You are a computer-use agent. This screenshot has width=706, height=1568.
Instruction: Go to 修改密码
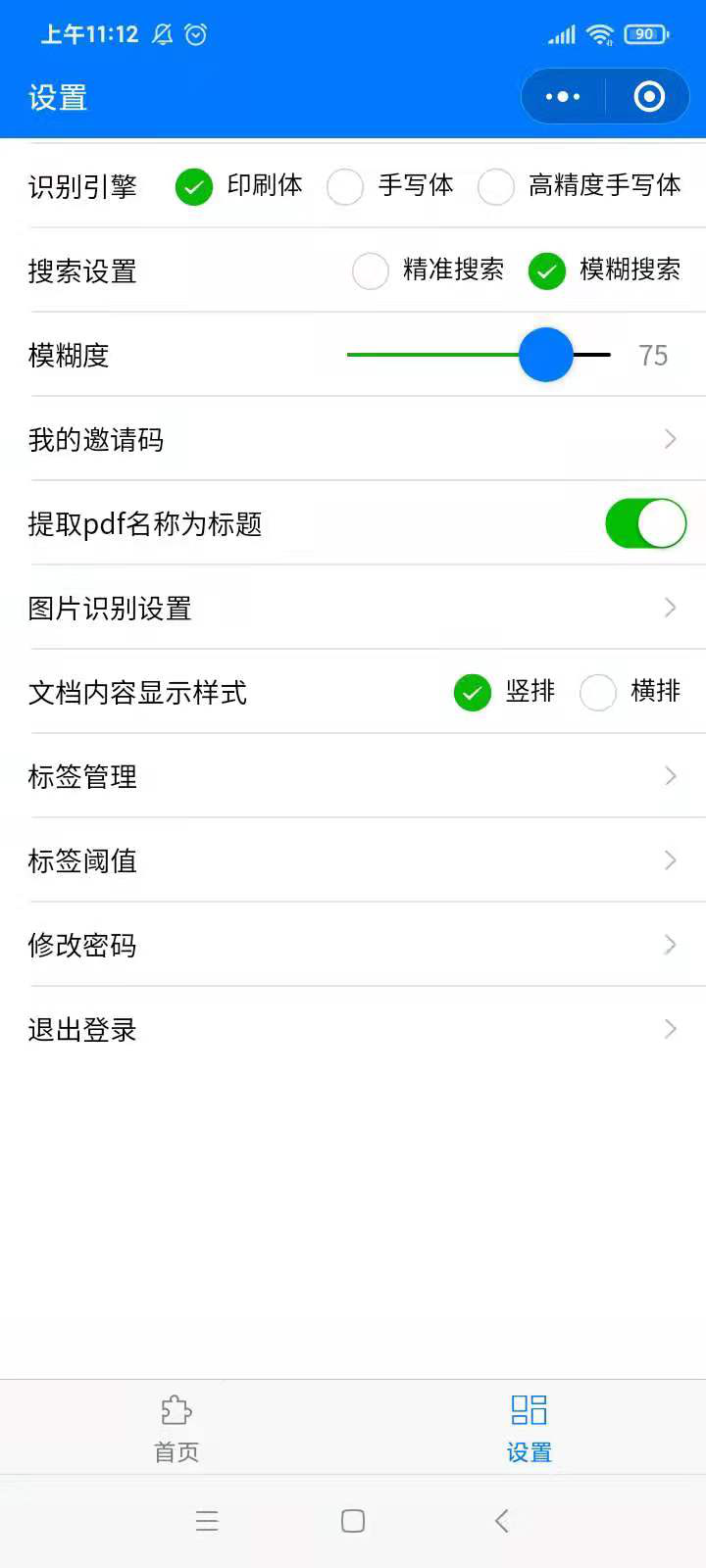(x=353, y=945)
